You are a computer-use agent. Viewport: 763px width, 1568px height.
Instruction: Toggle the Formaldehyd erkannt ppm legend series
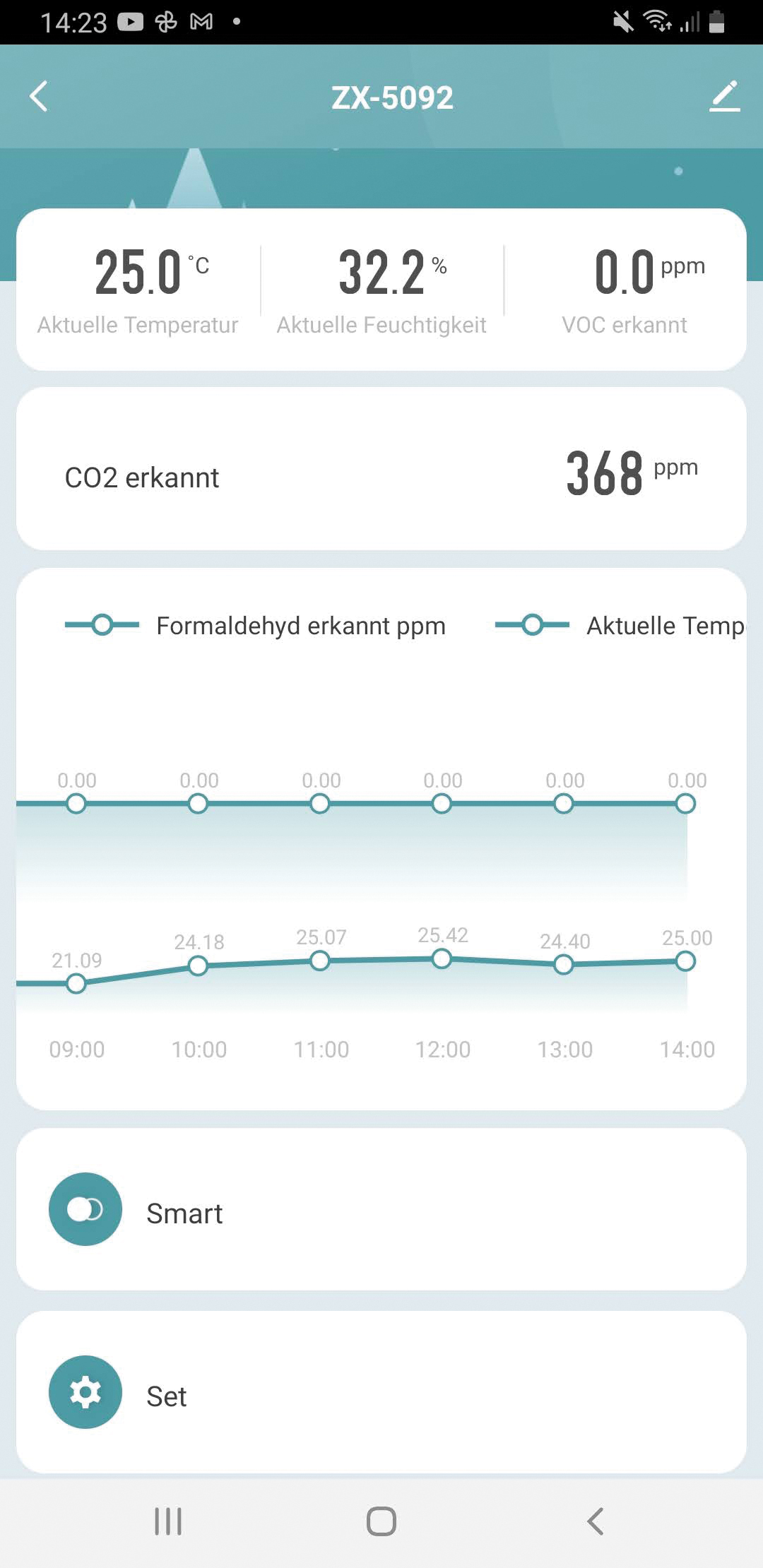pyautogui.click(x=256, y=626)
